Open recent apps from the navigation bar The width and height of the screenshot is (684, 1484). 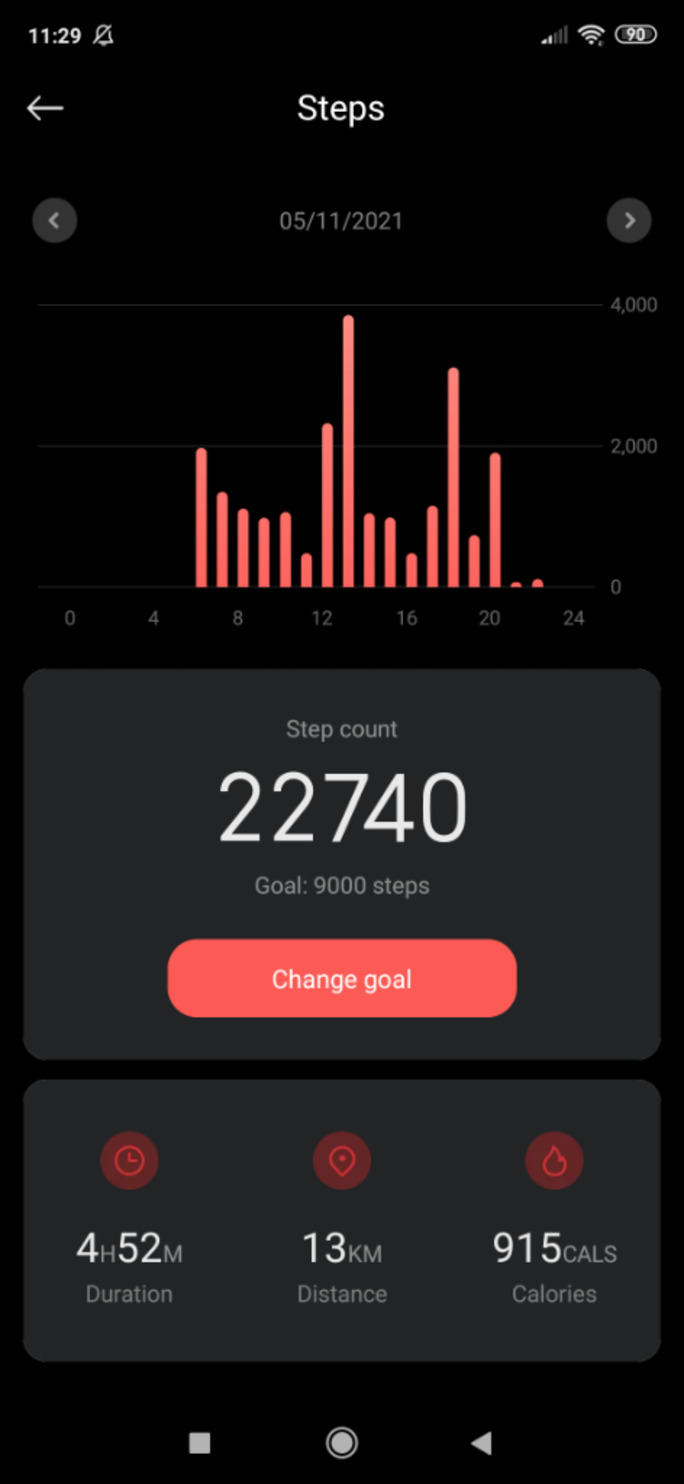click(x=200, y=1442)
